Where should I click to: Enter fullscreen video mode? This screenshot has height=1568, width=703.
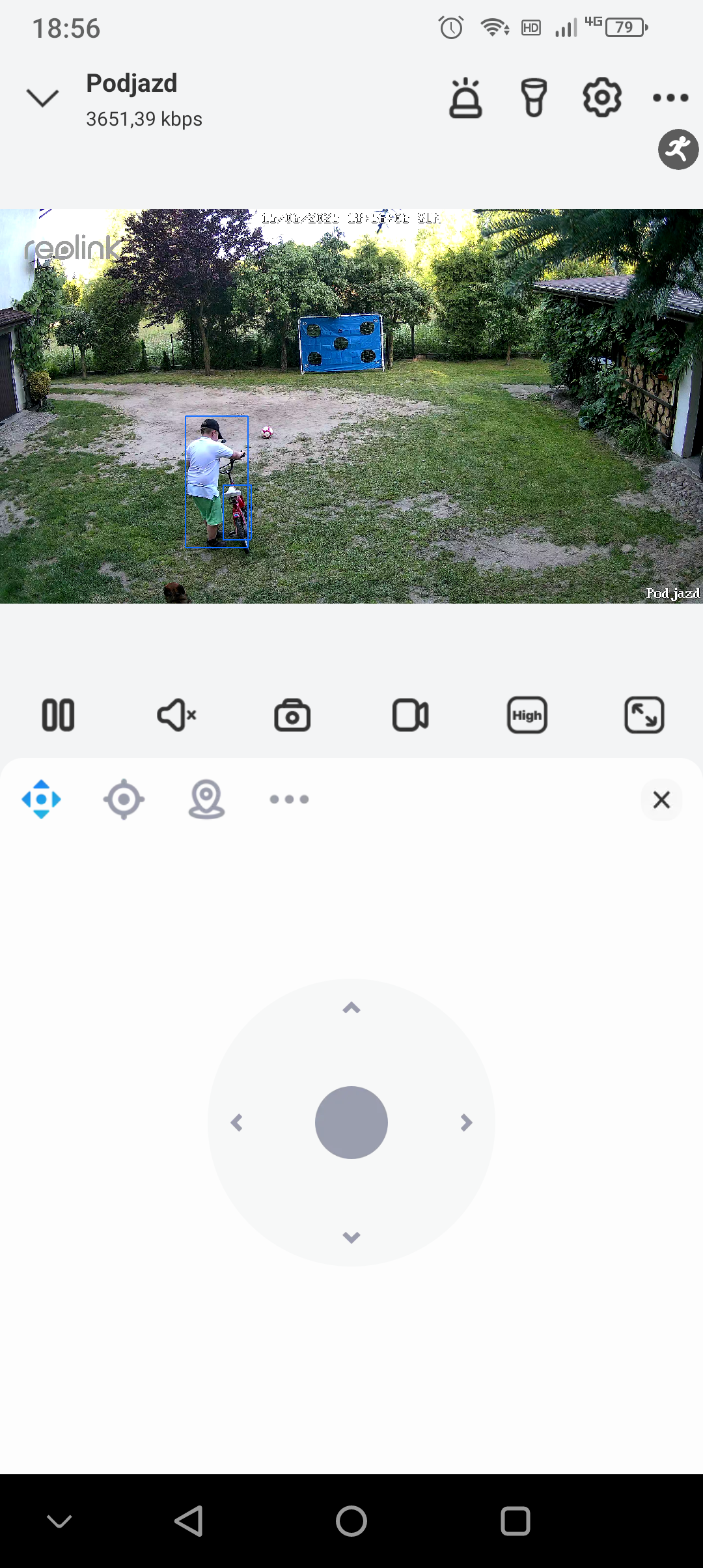[644, 715]
